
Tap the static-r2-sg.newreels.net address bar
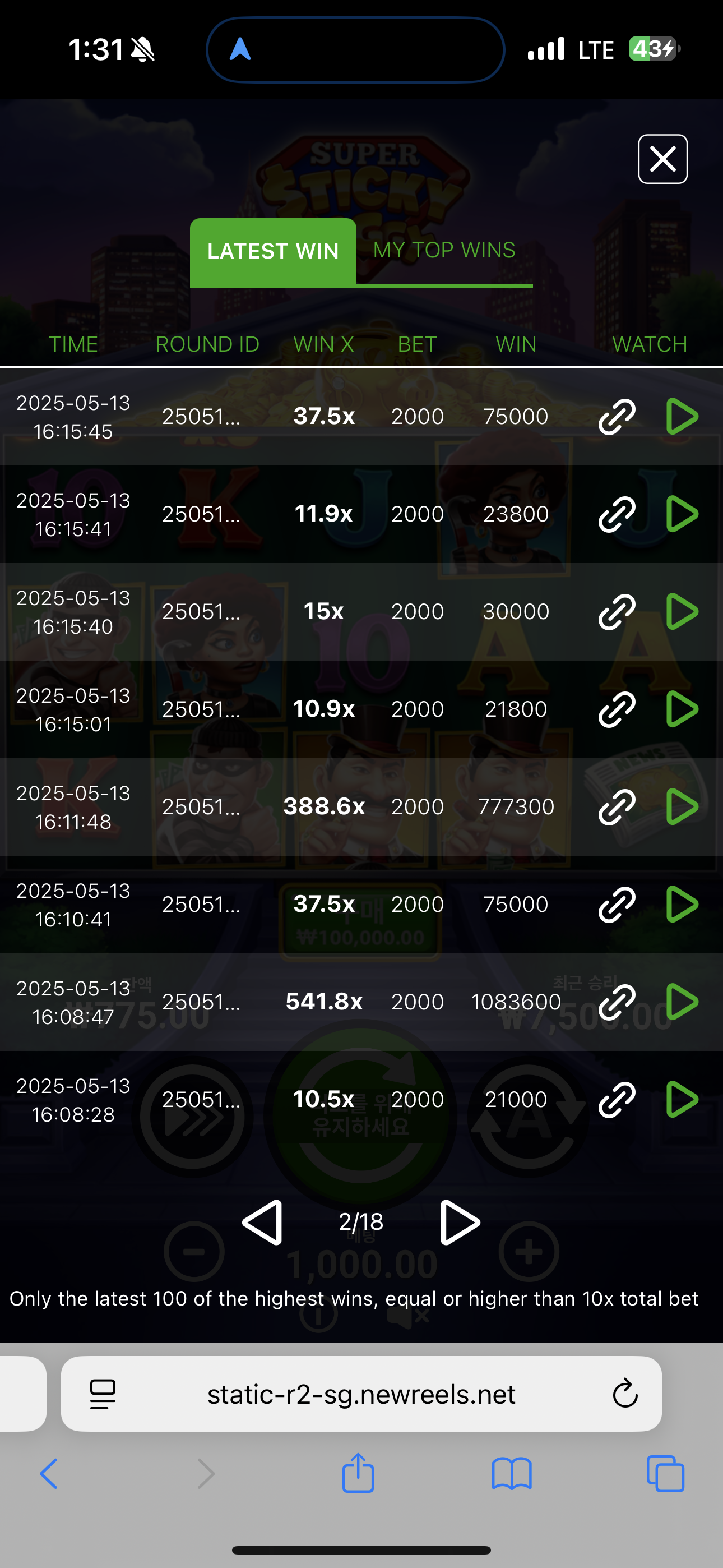[x=361, y=1393]
